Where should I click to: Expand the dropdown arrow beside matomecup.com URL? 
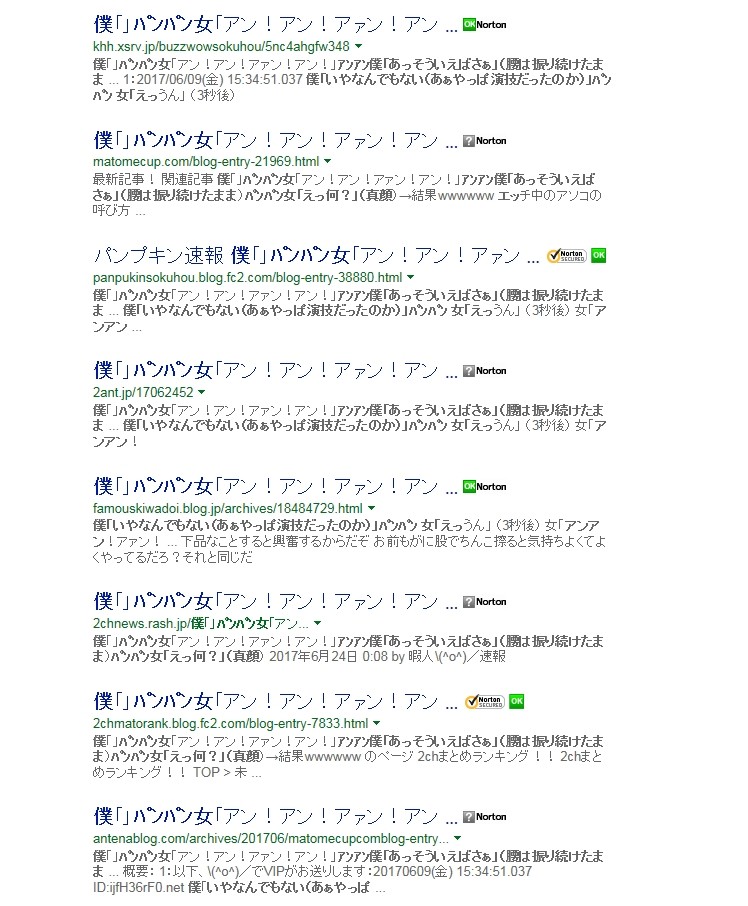point(327,162)
